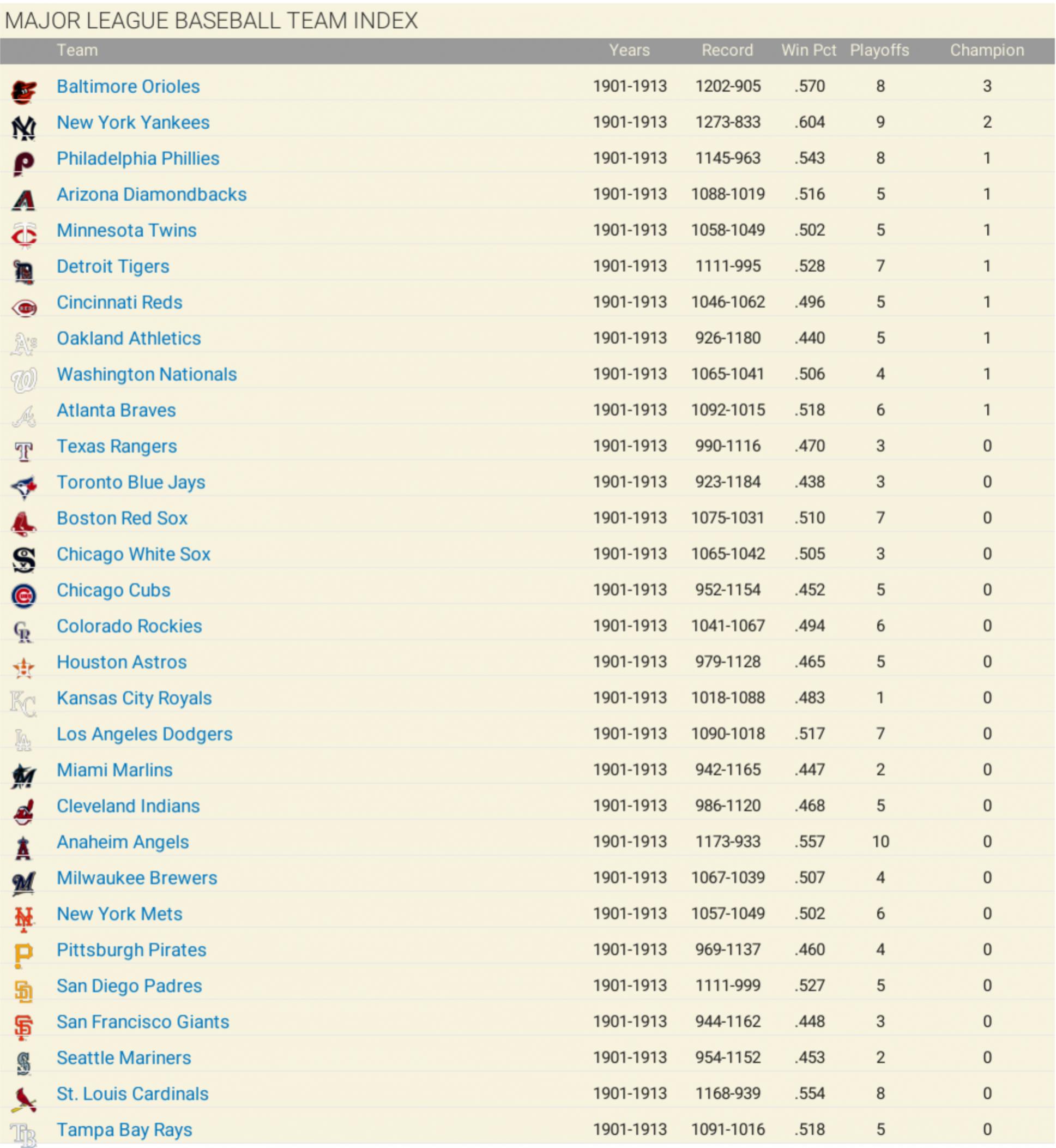Select the Atlanta Braves link
Image resolution: width=1056 pixels, height=1148 pixels.
coord(116,411)
